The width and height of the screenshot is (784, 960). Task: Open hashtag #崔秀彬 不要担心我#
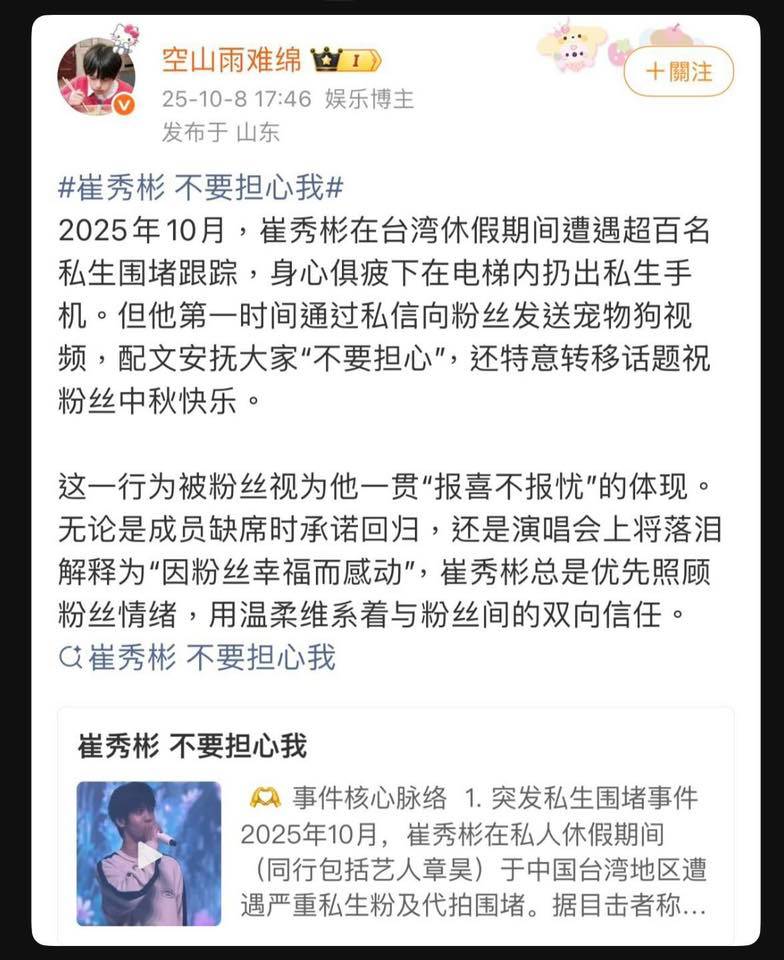coord(201,188)
